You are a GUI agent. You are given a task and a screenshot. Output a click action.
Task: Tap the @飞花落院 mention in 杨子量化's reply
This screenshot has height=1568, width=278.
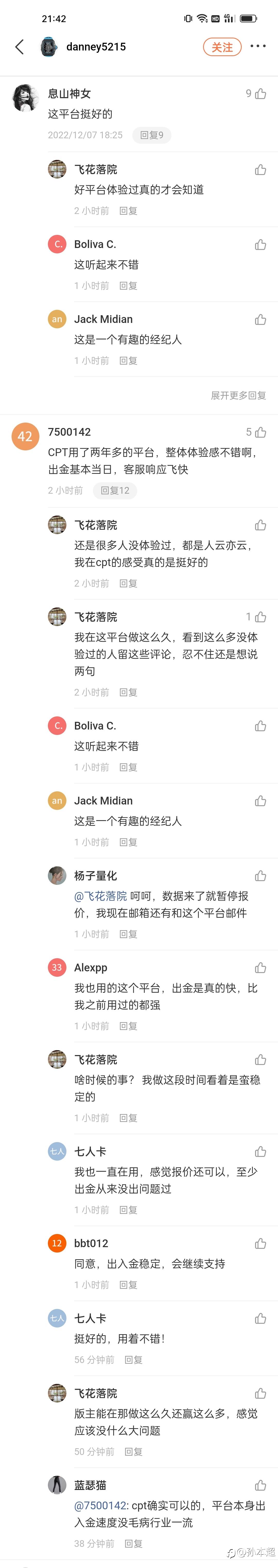(x=100, y=896)
